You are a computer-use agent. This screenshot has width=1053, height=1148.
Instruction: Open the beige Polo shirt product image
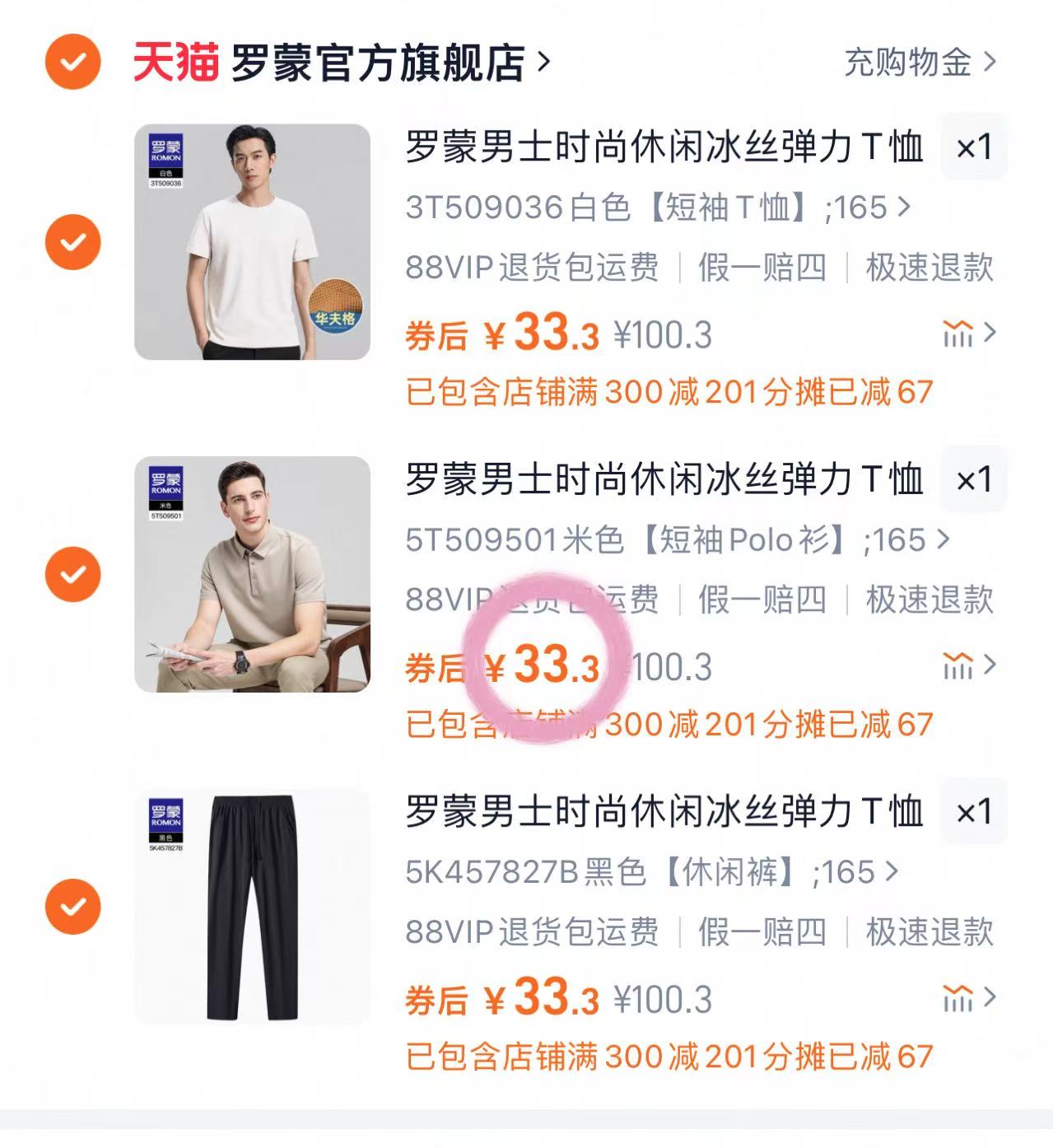coord(252,574)
